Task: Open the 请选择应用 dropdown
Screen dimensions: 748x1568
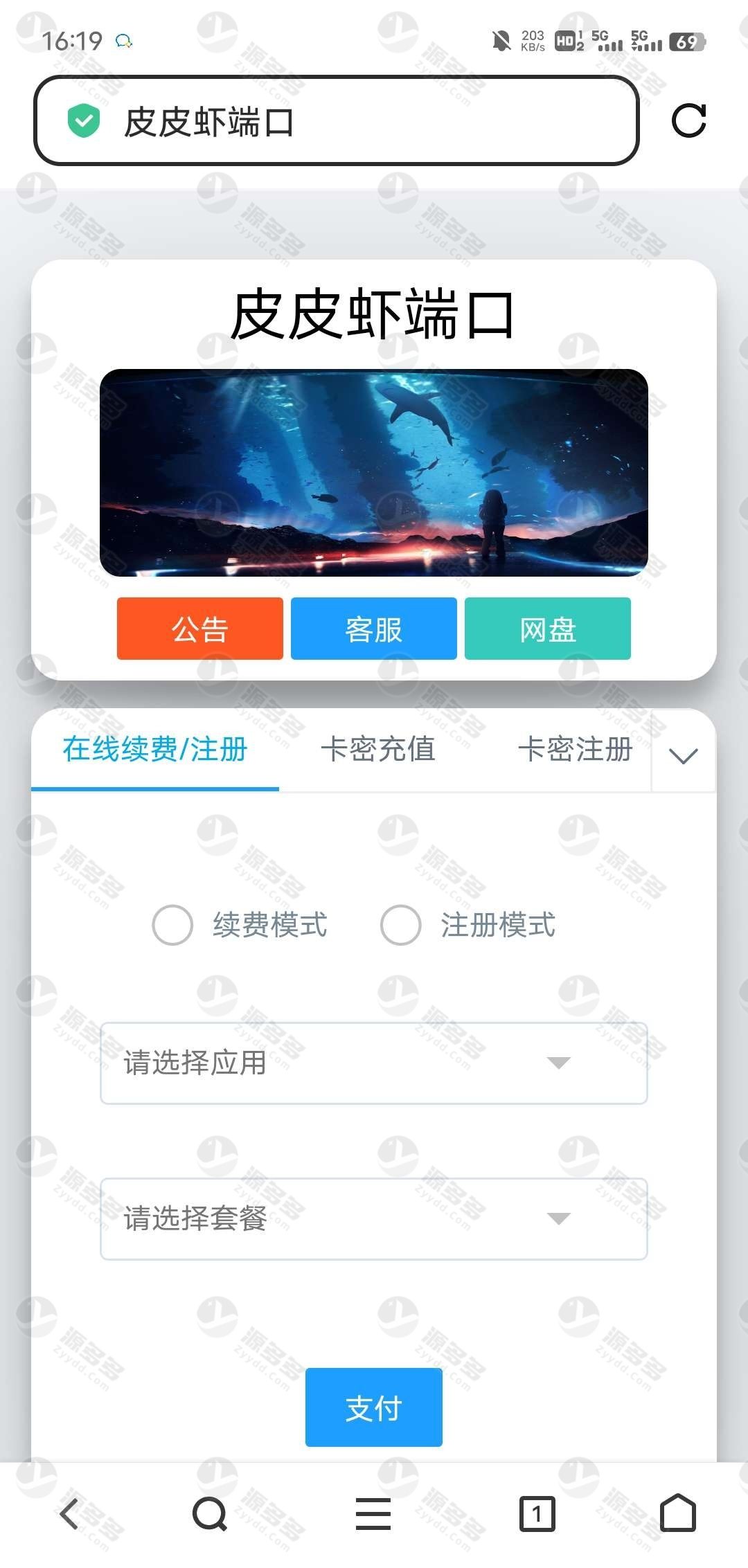Action: pyautogui.click(x=374, y=1063)
